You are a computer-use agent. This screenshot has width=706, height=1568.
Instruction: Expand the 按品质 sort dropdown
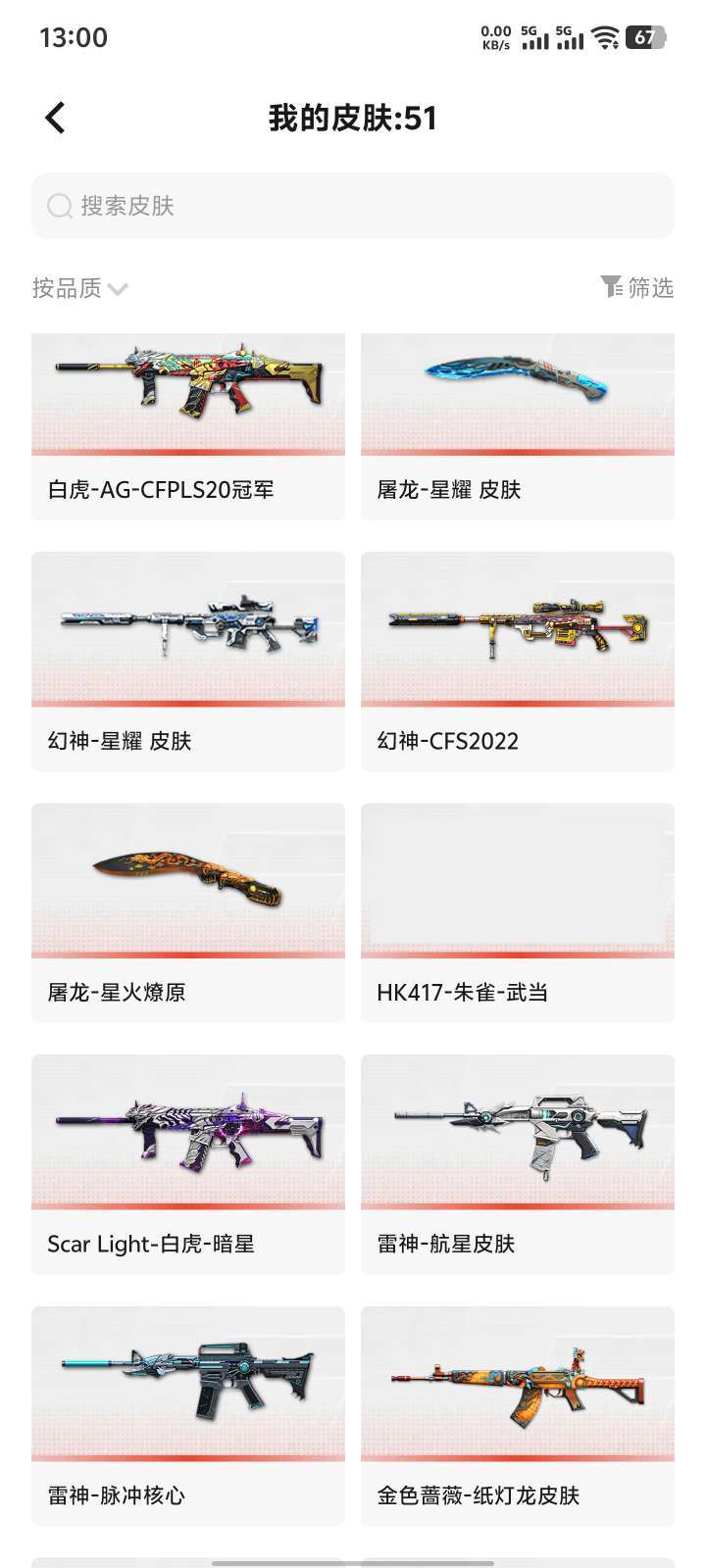click(80, 288)
